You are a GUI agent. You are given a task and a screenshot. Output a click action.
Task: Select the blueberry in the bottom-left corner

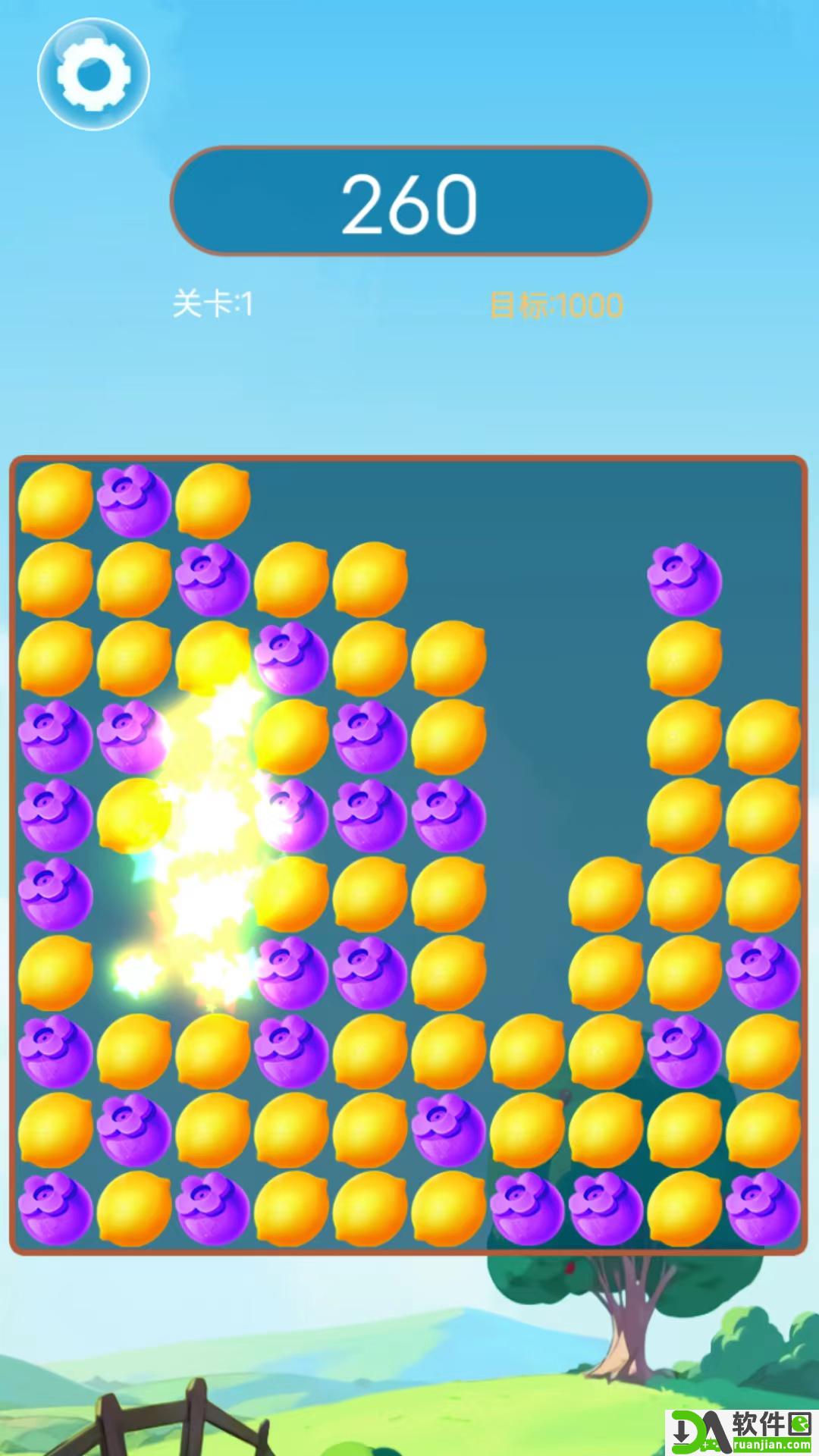tap(55, 1209)
